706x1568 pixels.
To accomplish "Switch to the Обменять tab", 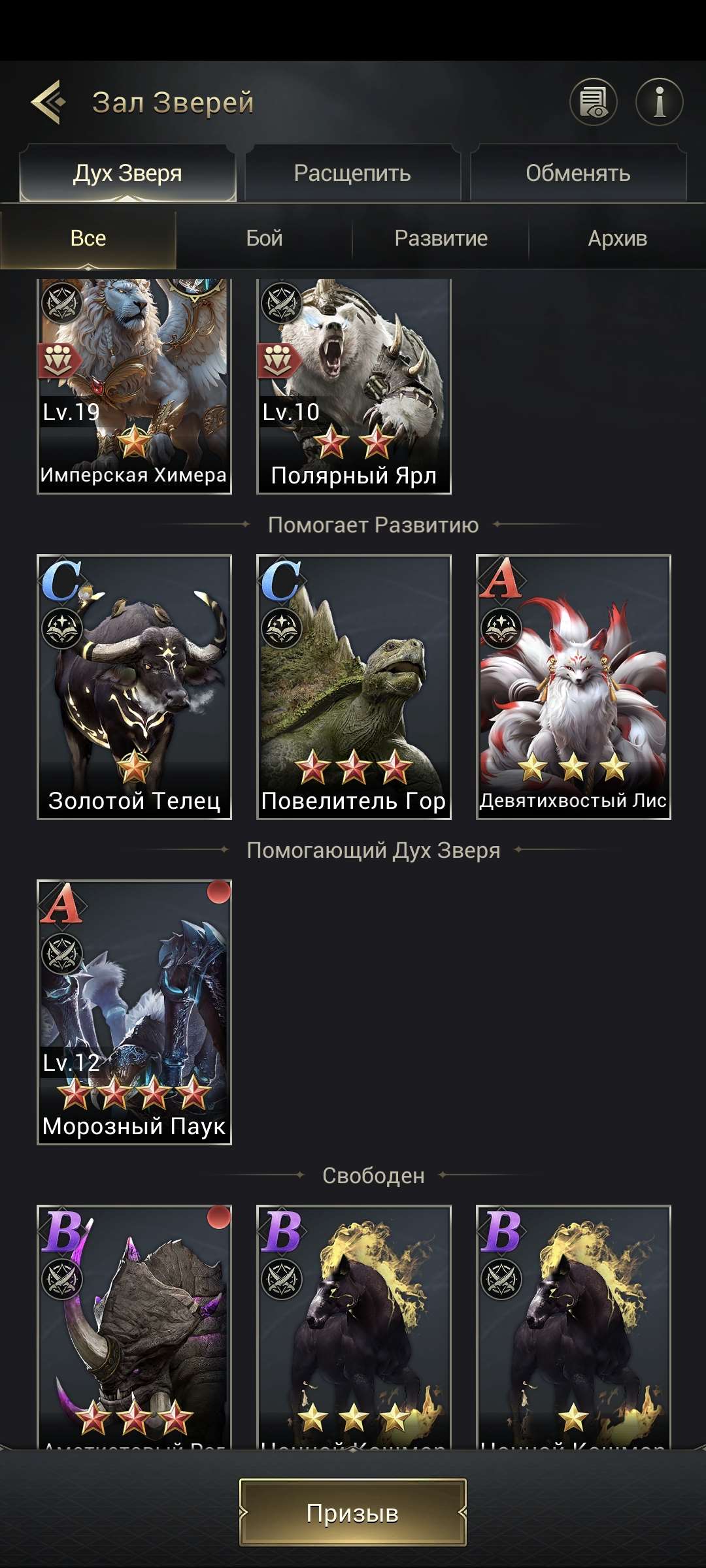I will coord(578,173).
